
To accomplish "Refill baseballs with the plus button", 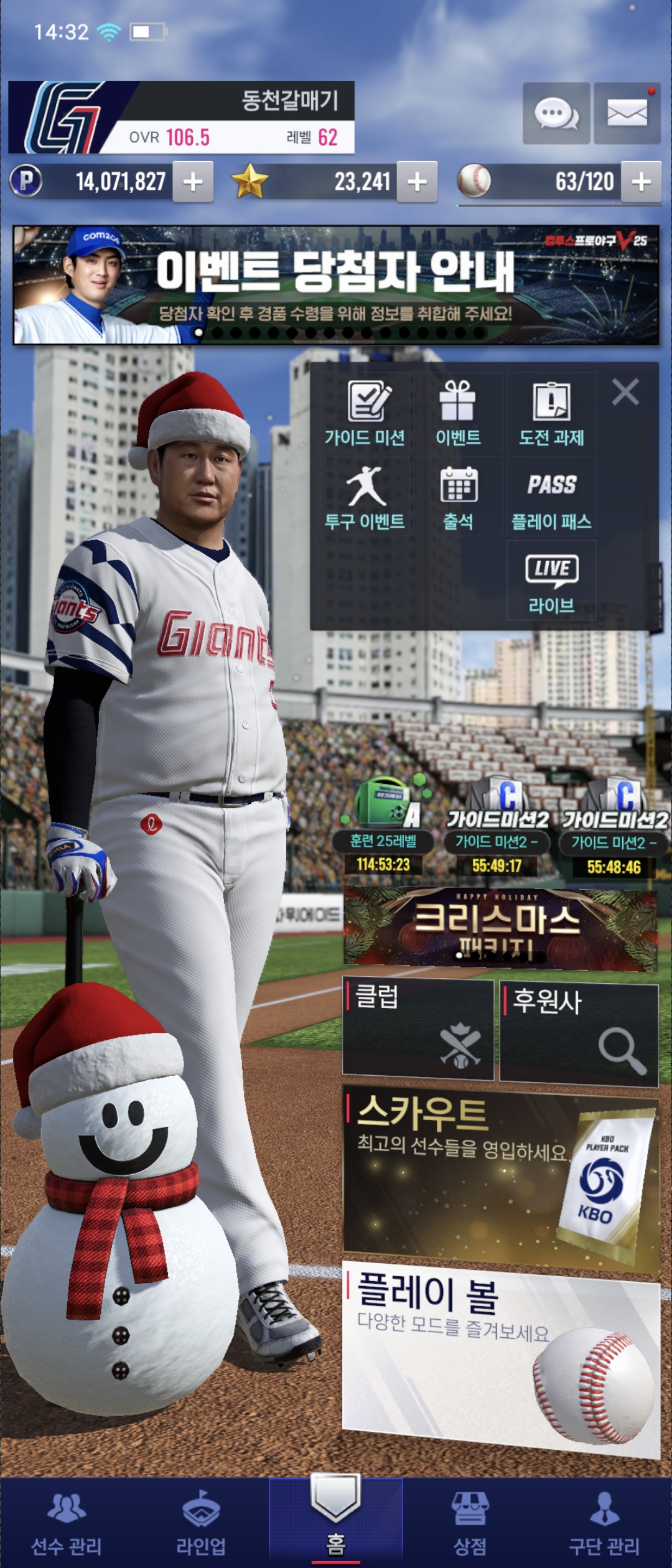I will coord(641,182).
